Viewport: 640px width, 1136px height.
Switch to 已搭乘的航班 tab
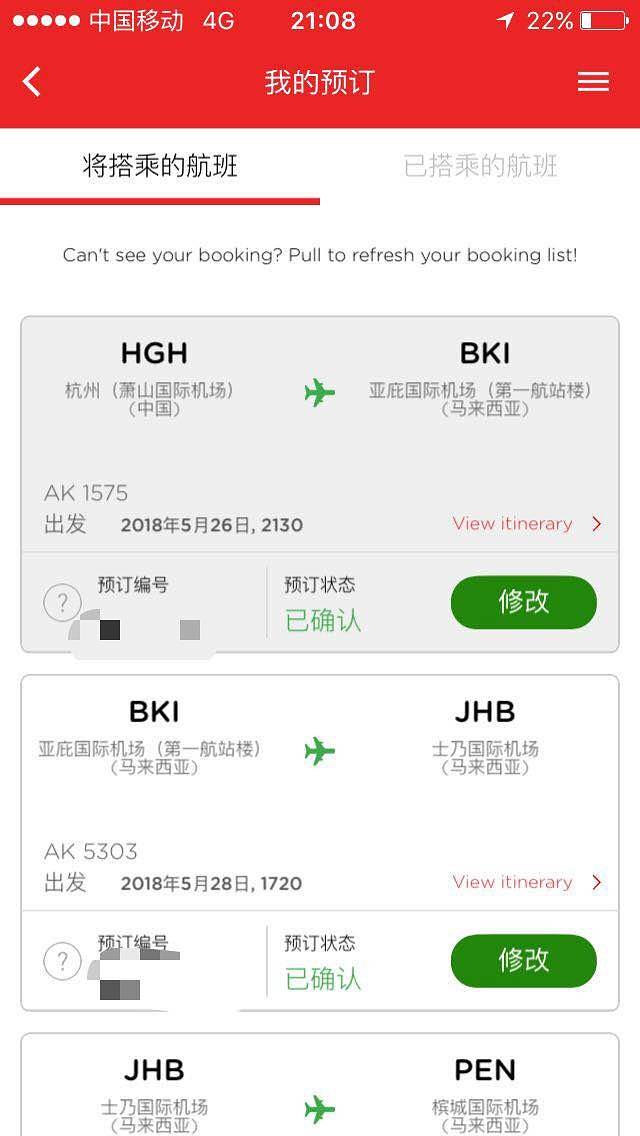(480, 166)
